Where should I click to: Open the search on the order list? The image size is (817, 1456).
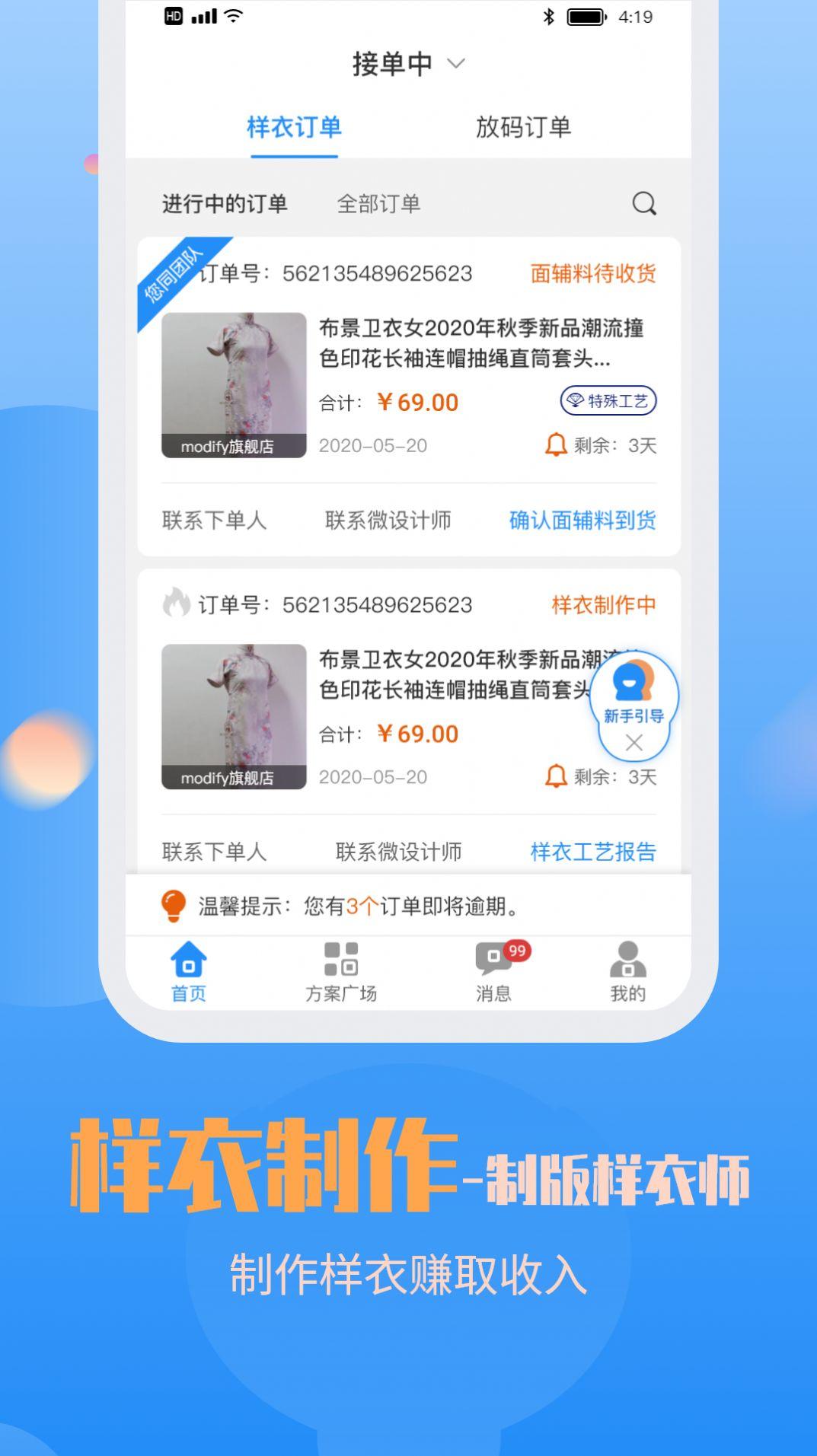[x=643, y=203]
